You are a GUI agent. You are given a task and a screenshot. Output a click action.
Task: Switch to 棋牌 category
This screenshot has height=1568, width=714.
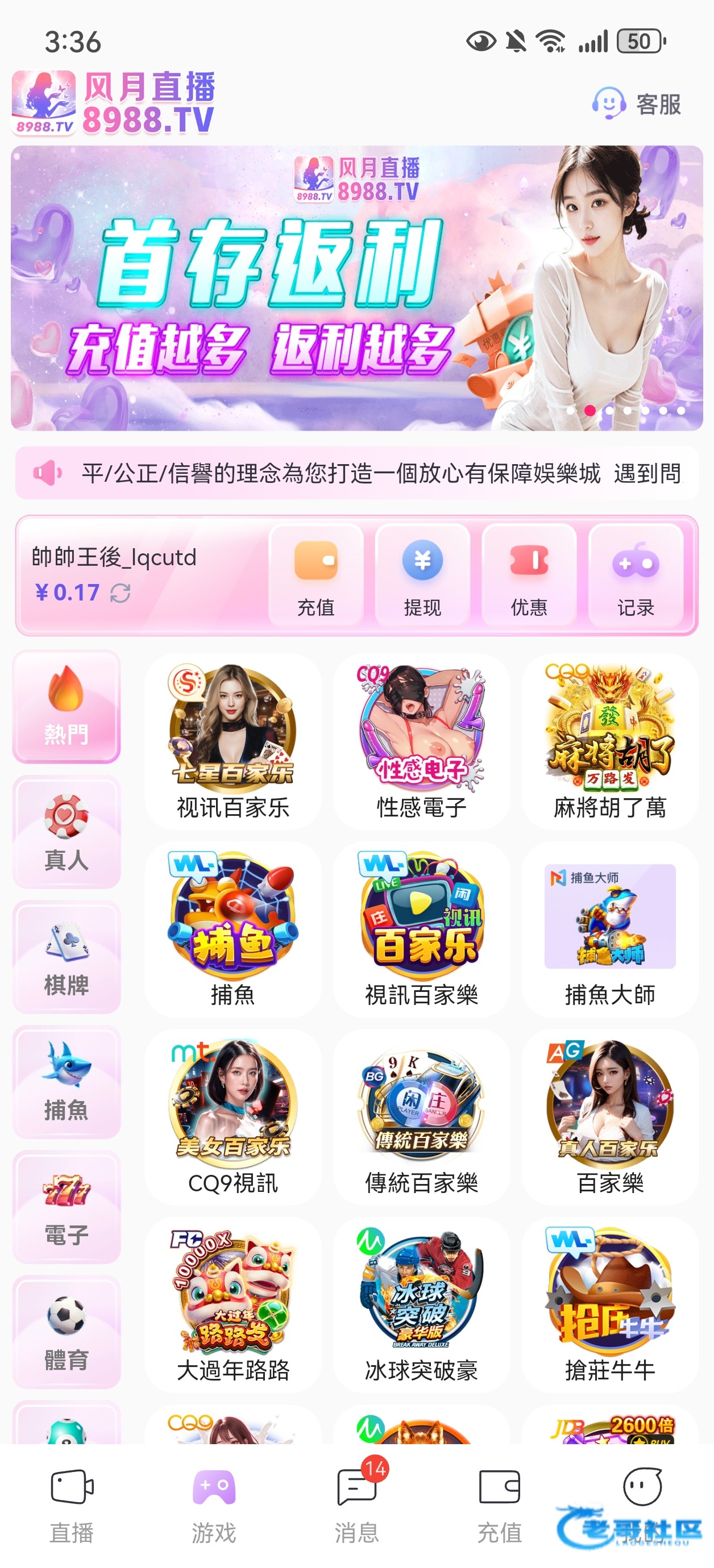coord(67,956)
